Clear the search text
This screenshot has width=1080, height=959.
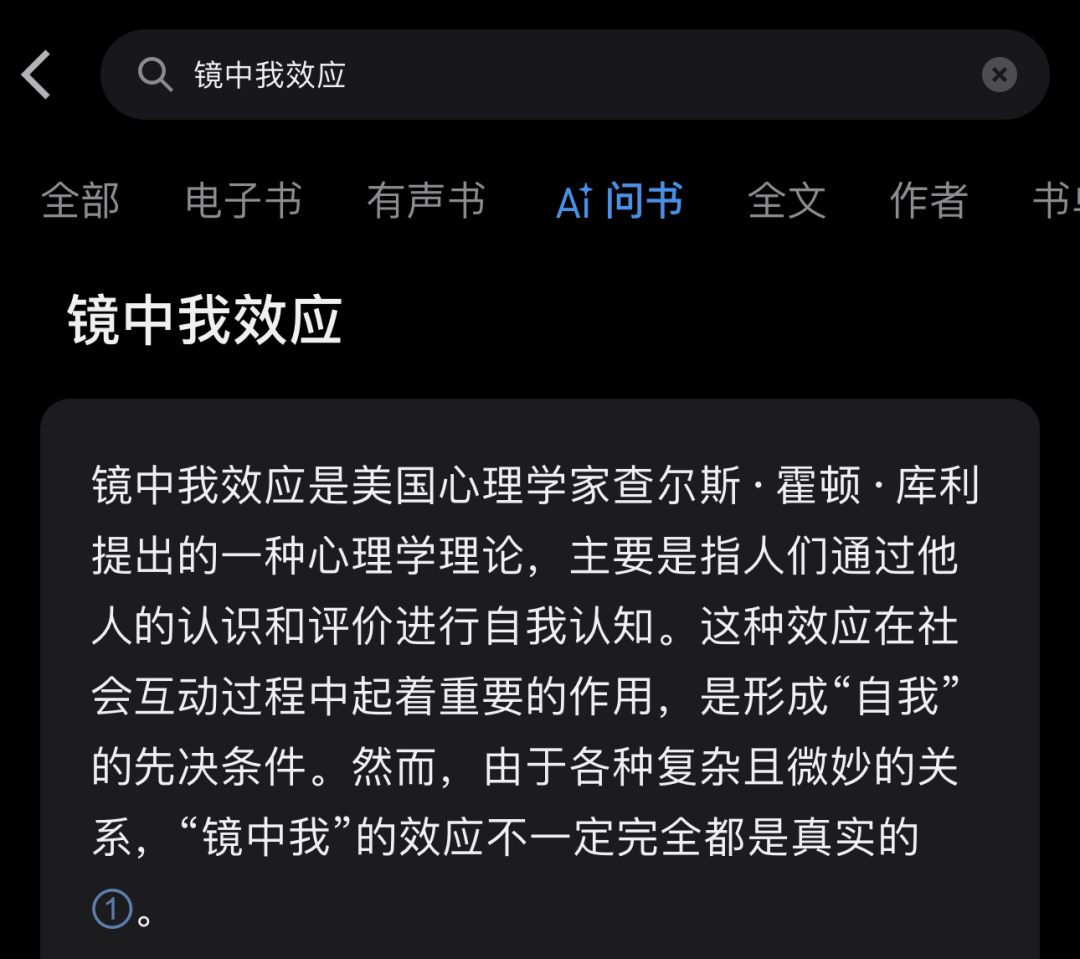point(999,75)
